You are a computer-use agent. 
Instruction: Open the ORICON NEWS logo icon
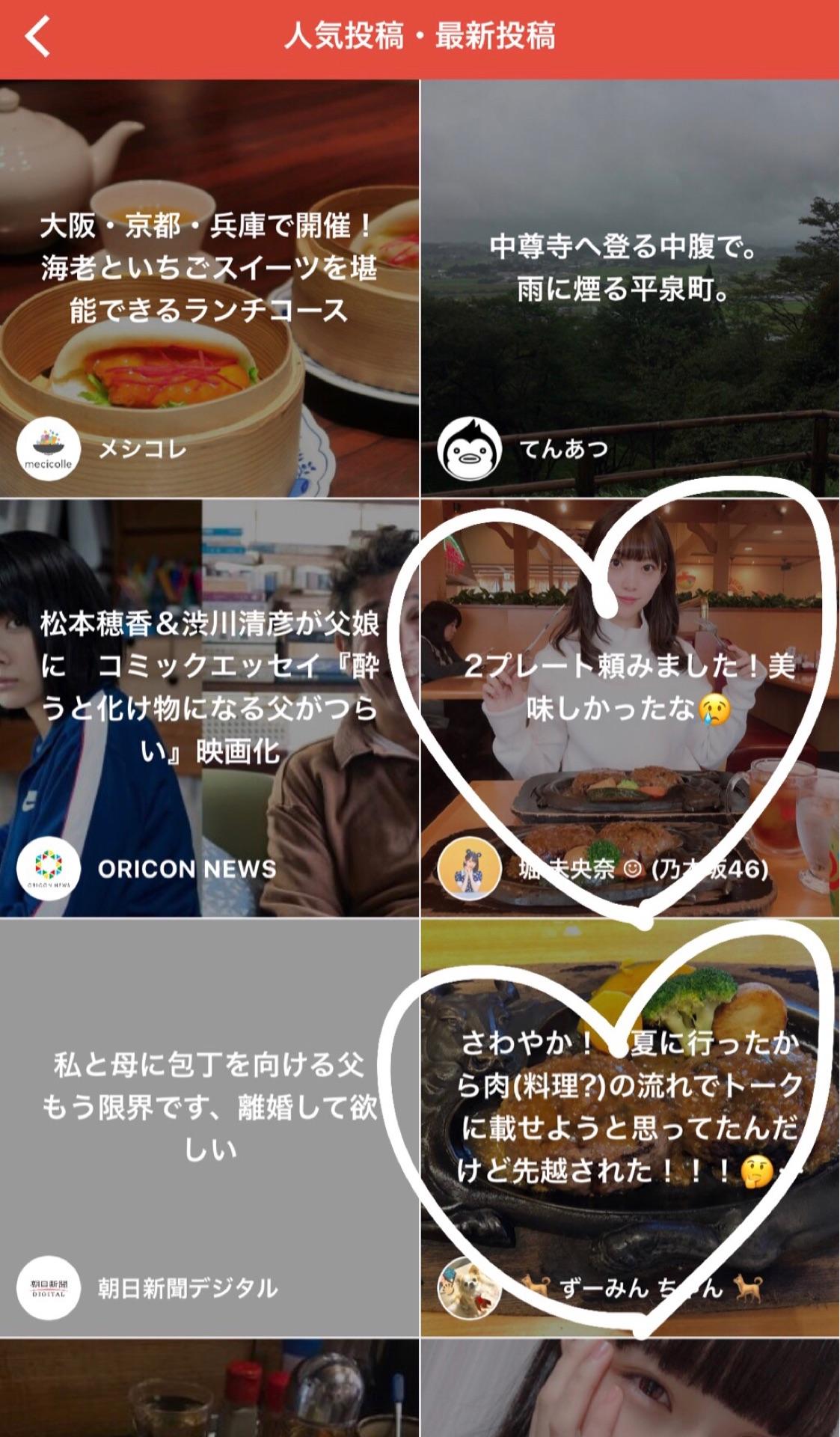tap(49, 870)
